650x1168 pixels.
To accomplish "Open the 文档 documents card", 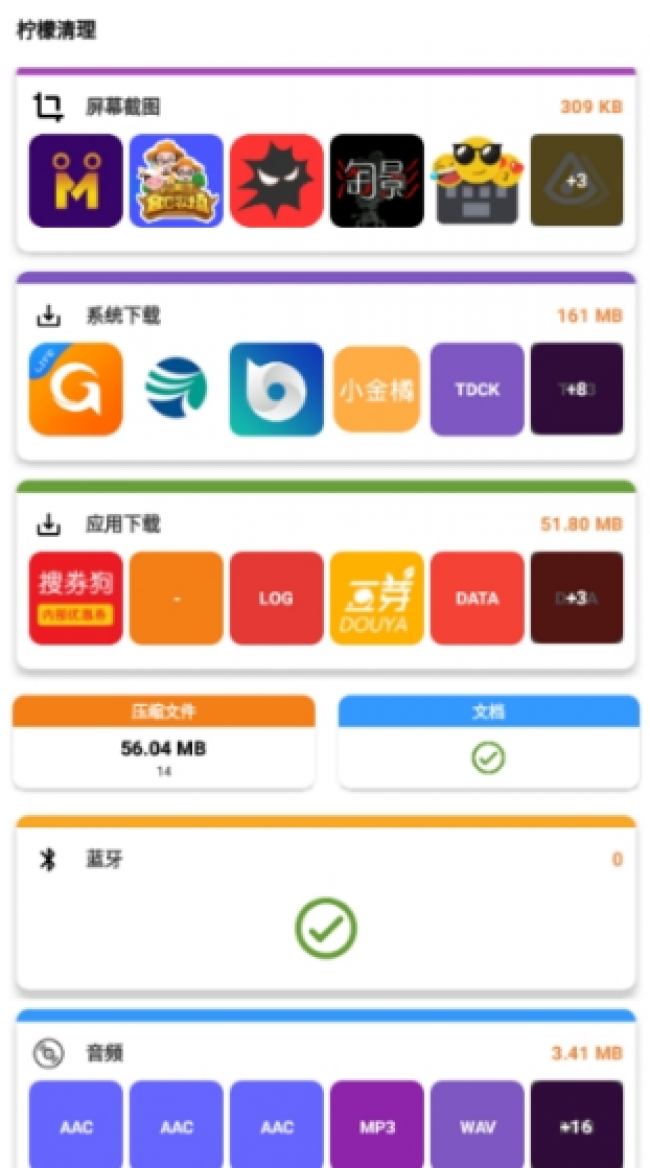I will [x=488, y=742].
